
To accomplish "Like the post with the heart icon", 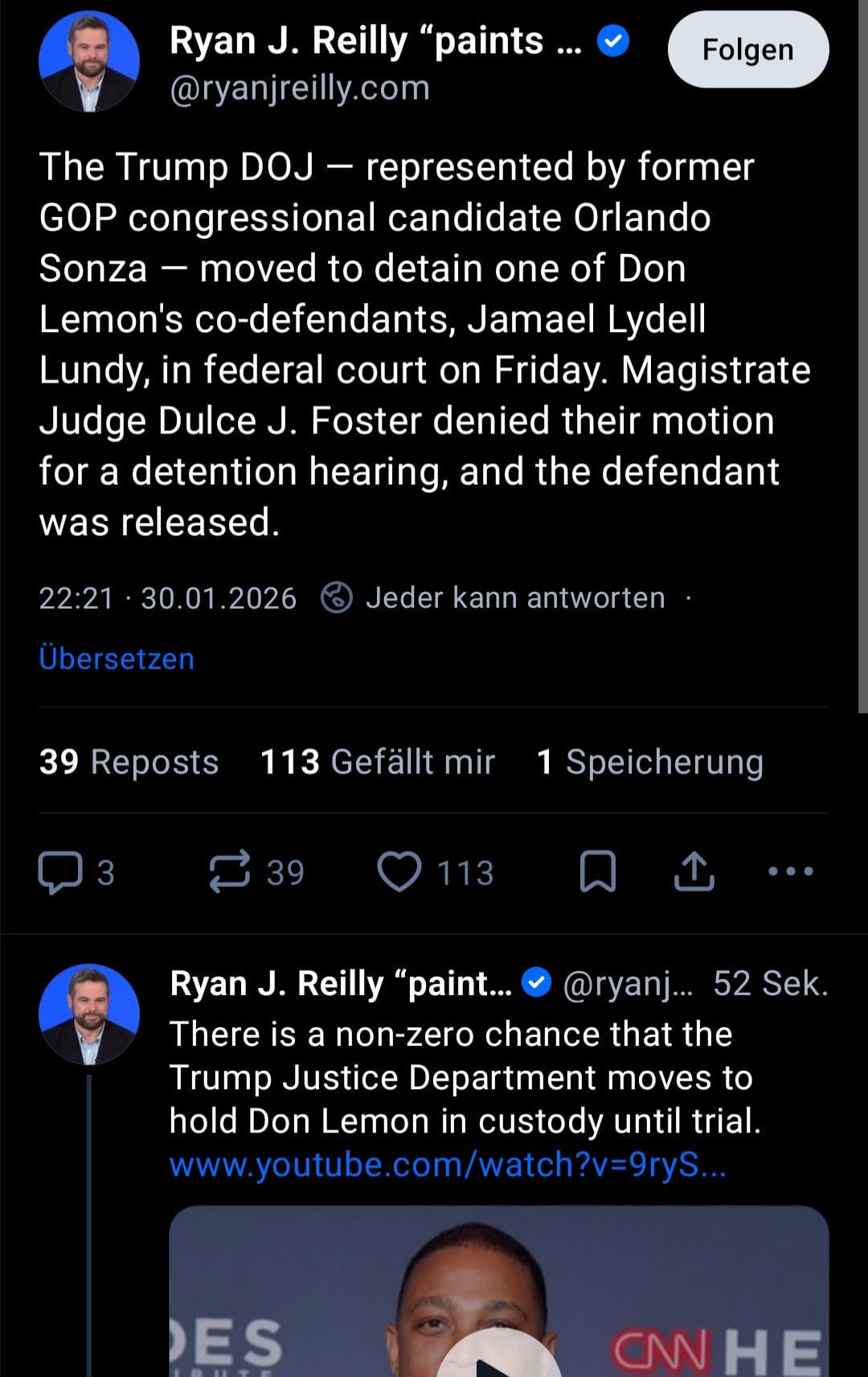I will point(399,873).
